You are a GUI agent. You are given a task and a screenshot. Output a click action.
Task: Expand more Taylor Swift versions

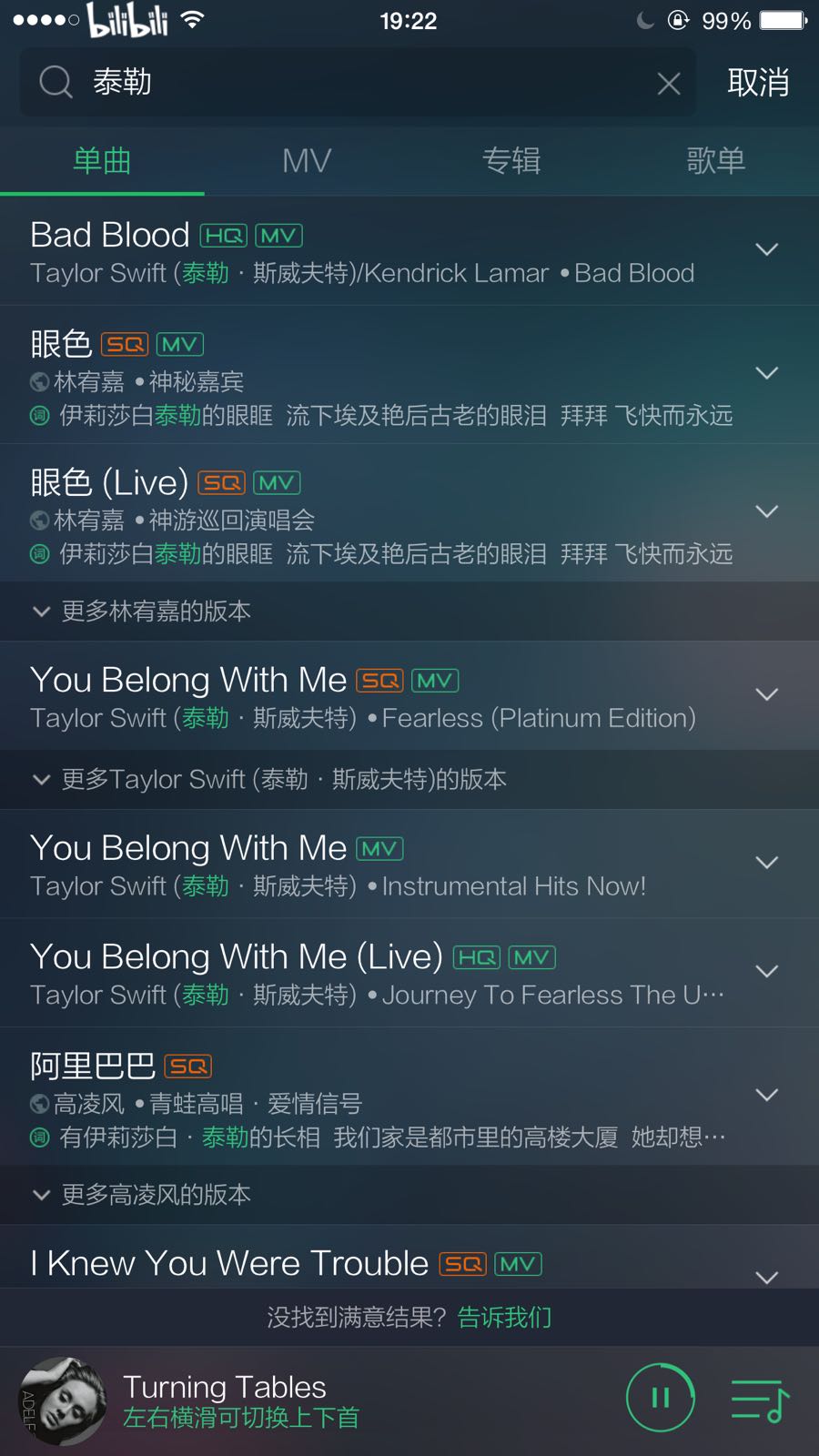[409, 780]
